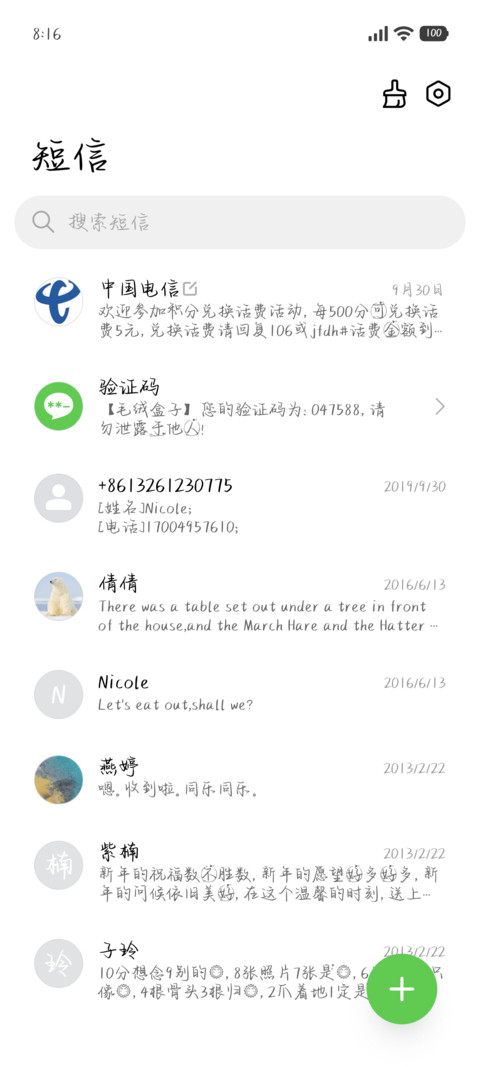Compose a new message with the plus button
Screen dimensions: 480x1067
[x=402, y=989]
